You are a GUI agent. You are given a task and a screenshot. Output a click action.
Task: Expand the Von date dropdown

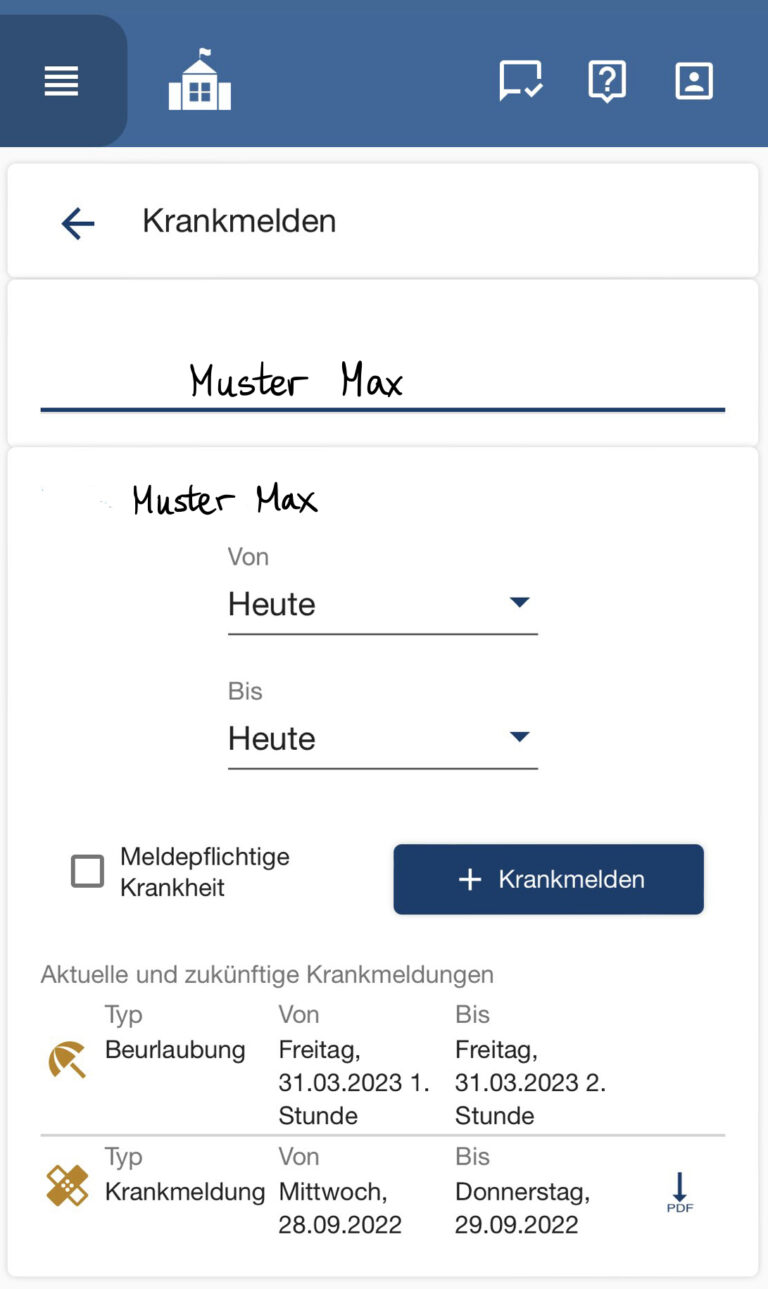382,604
